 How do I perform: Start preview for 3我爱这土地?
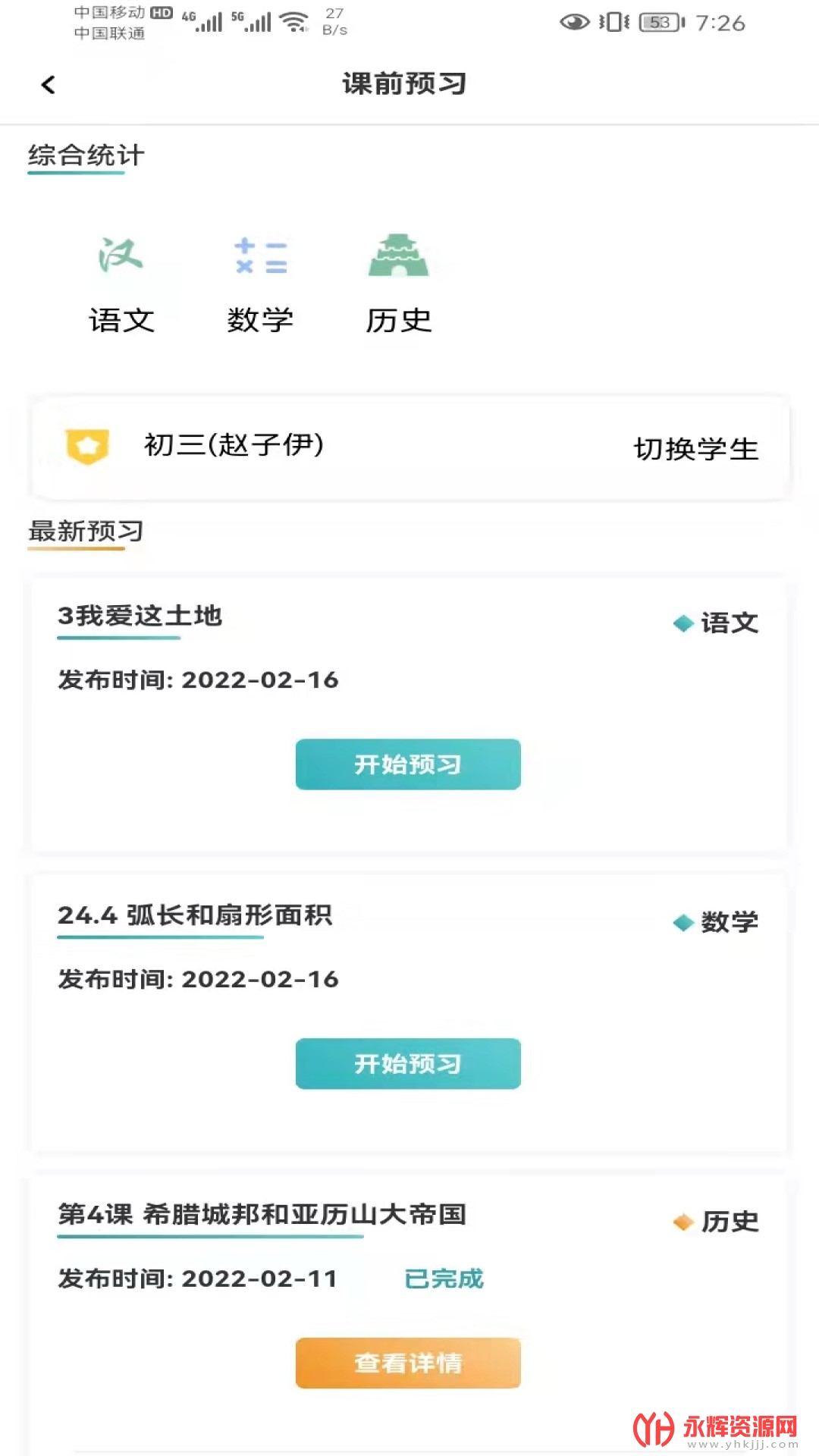[x=408, y=764]
